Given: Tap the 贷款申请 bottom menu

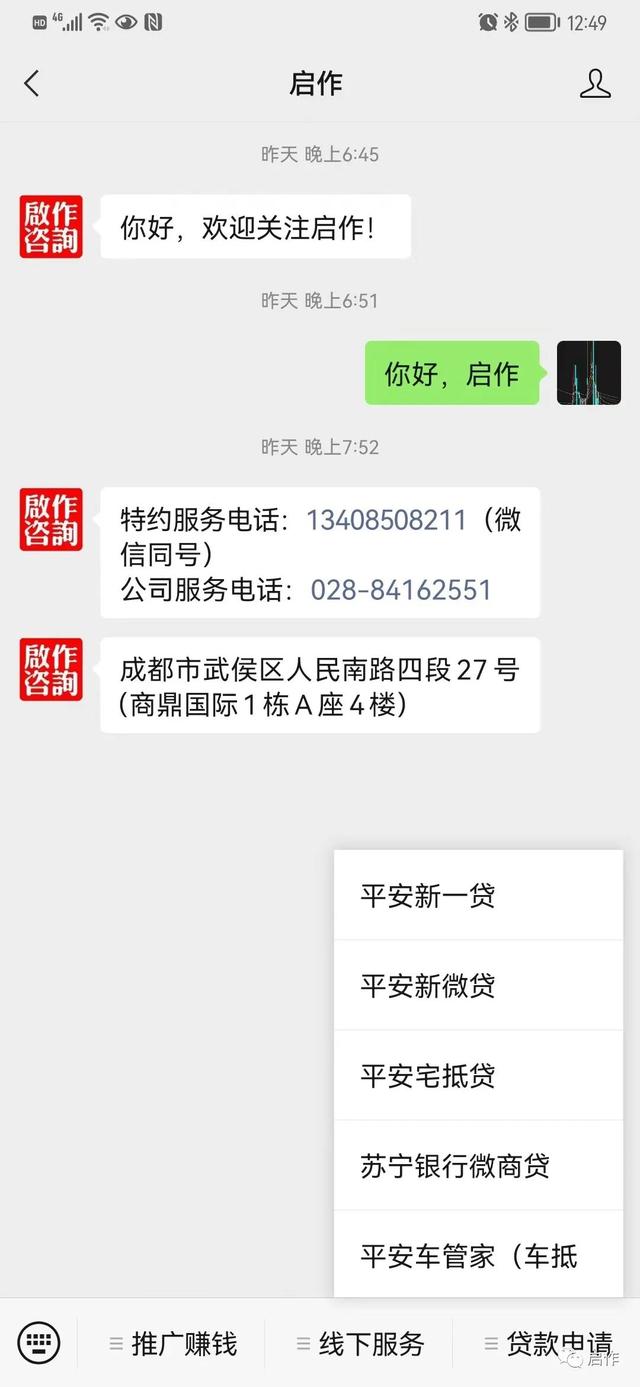Looking at the screenshot, I should (547, 1344).
